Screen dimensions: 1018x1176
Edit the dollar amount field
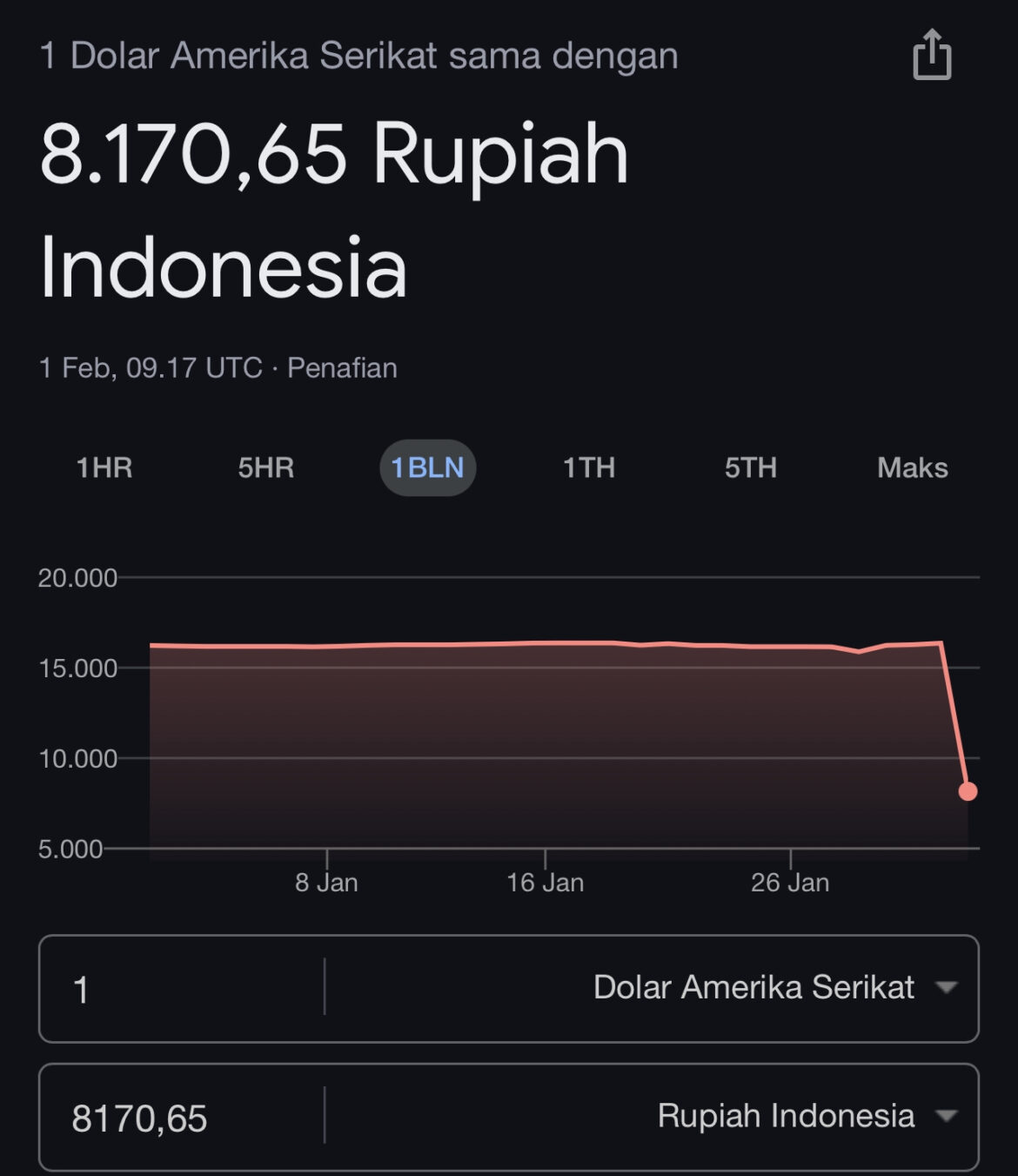(x=178, y=989)
